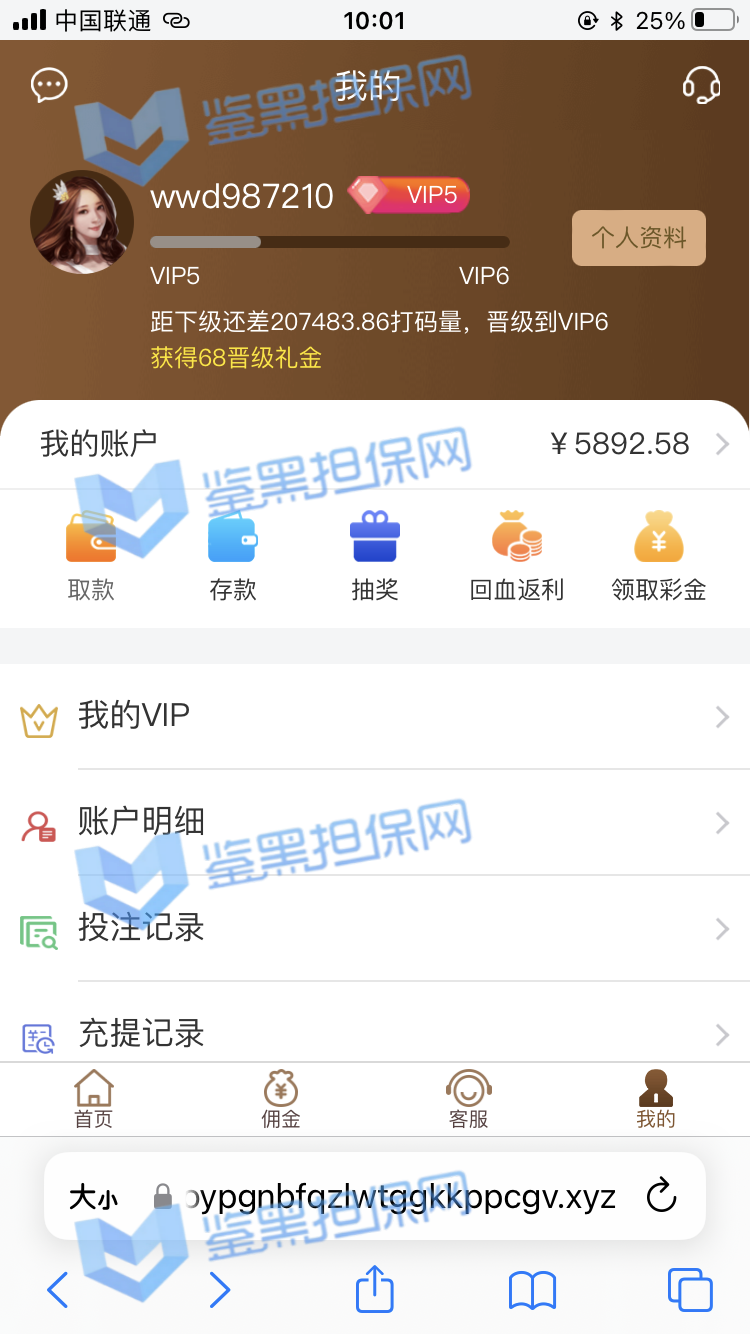Image resolution: width=750 pixels, height=1334 pixels.
Task: Open 充提记录 row
Action: (375, 1033)
